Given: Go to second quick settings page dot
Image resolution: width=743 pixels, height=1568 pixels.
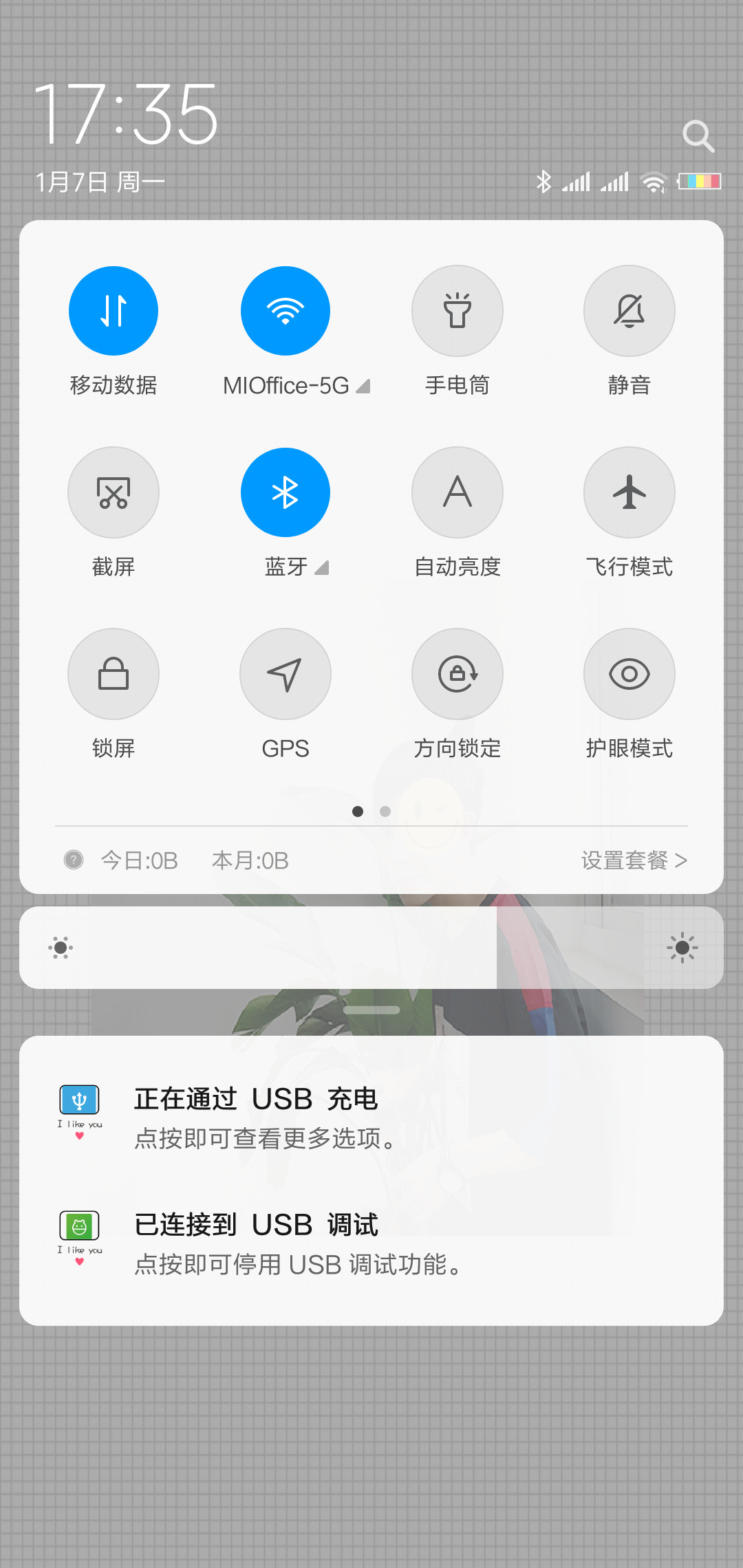Looking at the screenshot, I should coord(385,812).
